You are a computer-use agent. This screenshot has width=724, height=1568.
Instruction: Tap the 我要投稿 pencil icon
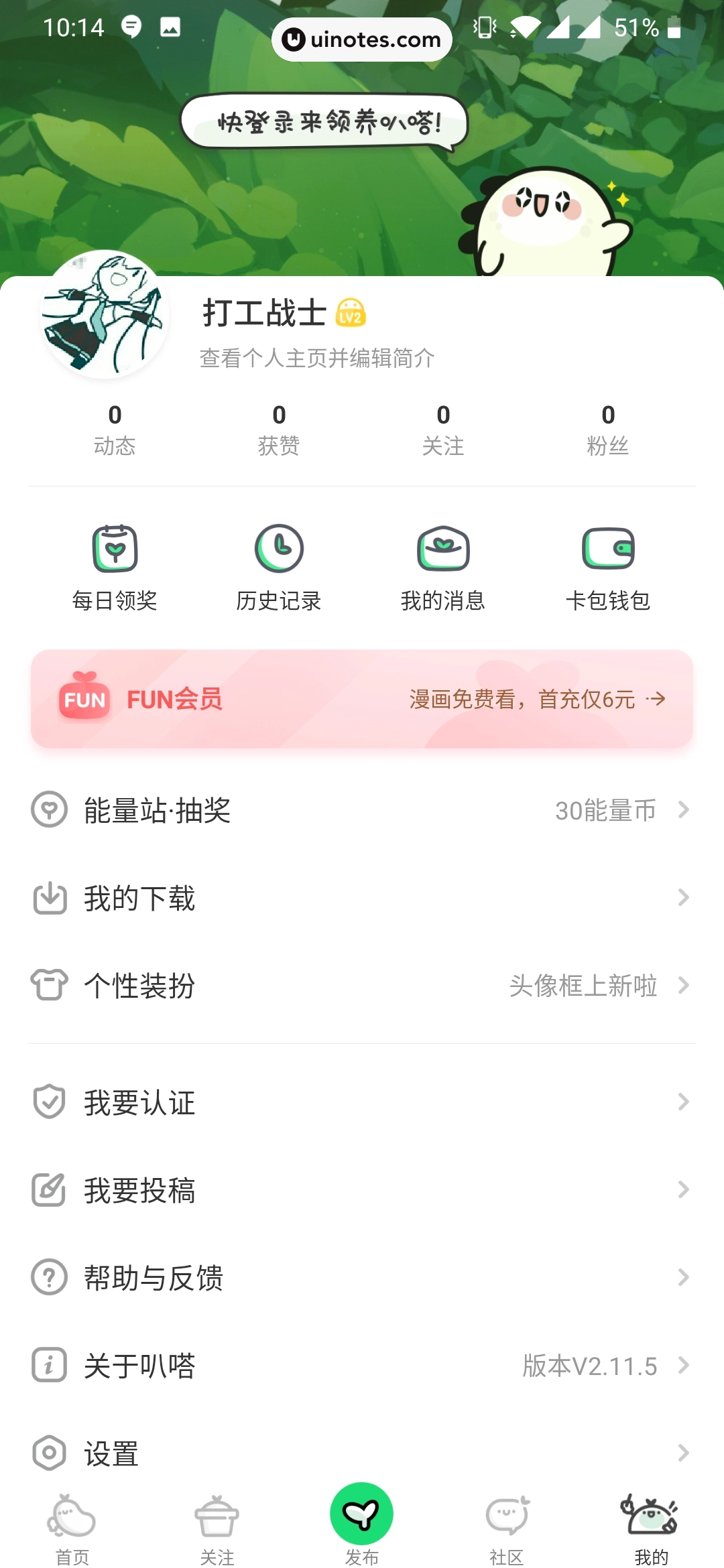pyautogui.click(x=48, y=1190)
